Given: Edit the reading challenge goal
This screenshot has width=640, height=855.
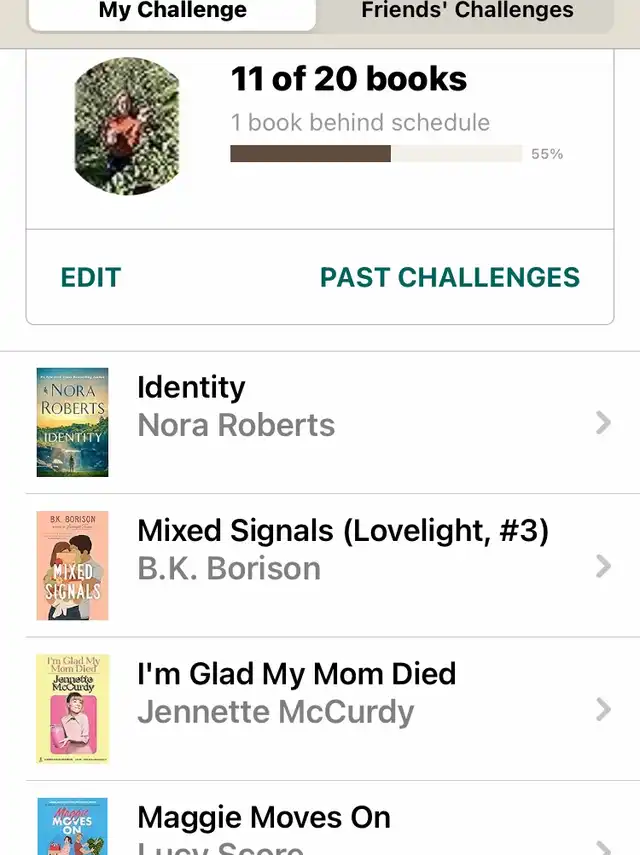Looking at the screenshot, I should (x=91, y=277).
